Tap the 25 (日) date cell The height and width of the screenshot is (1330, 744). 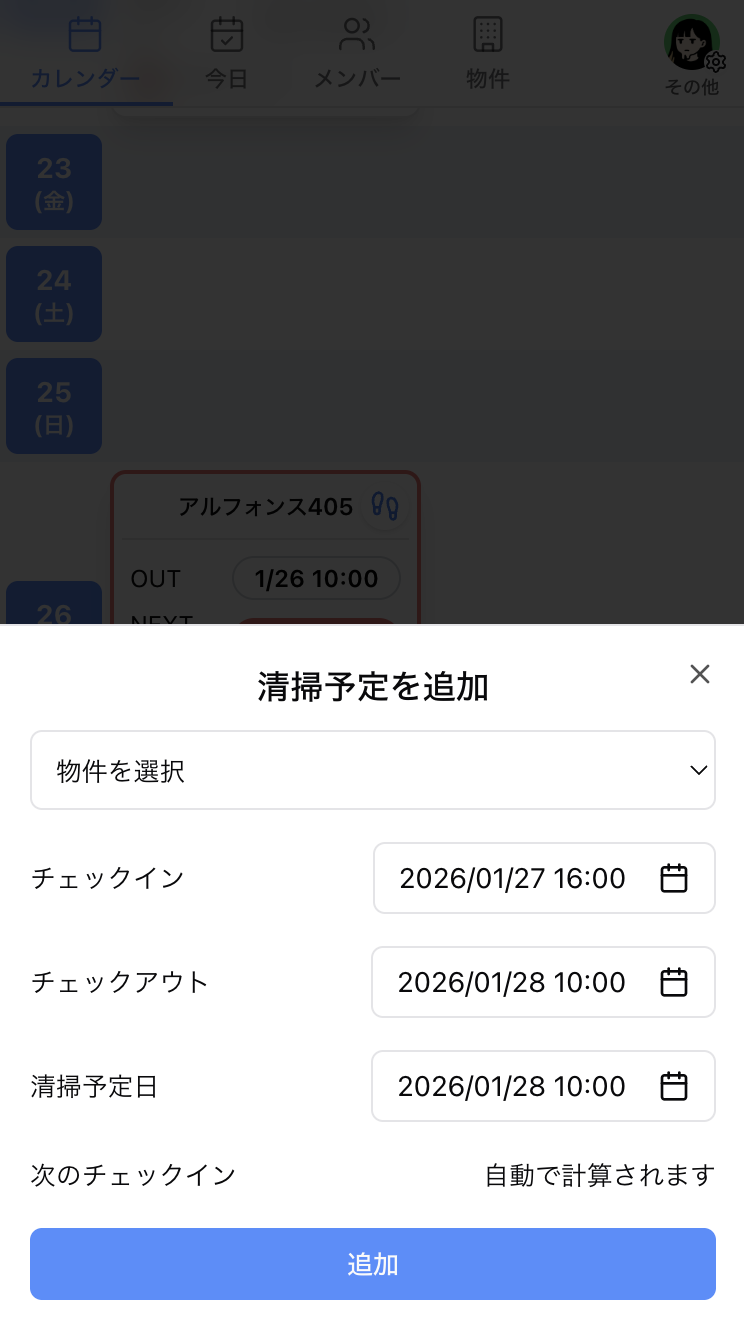coord(53,405)
